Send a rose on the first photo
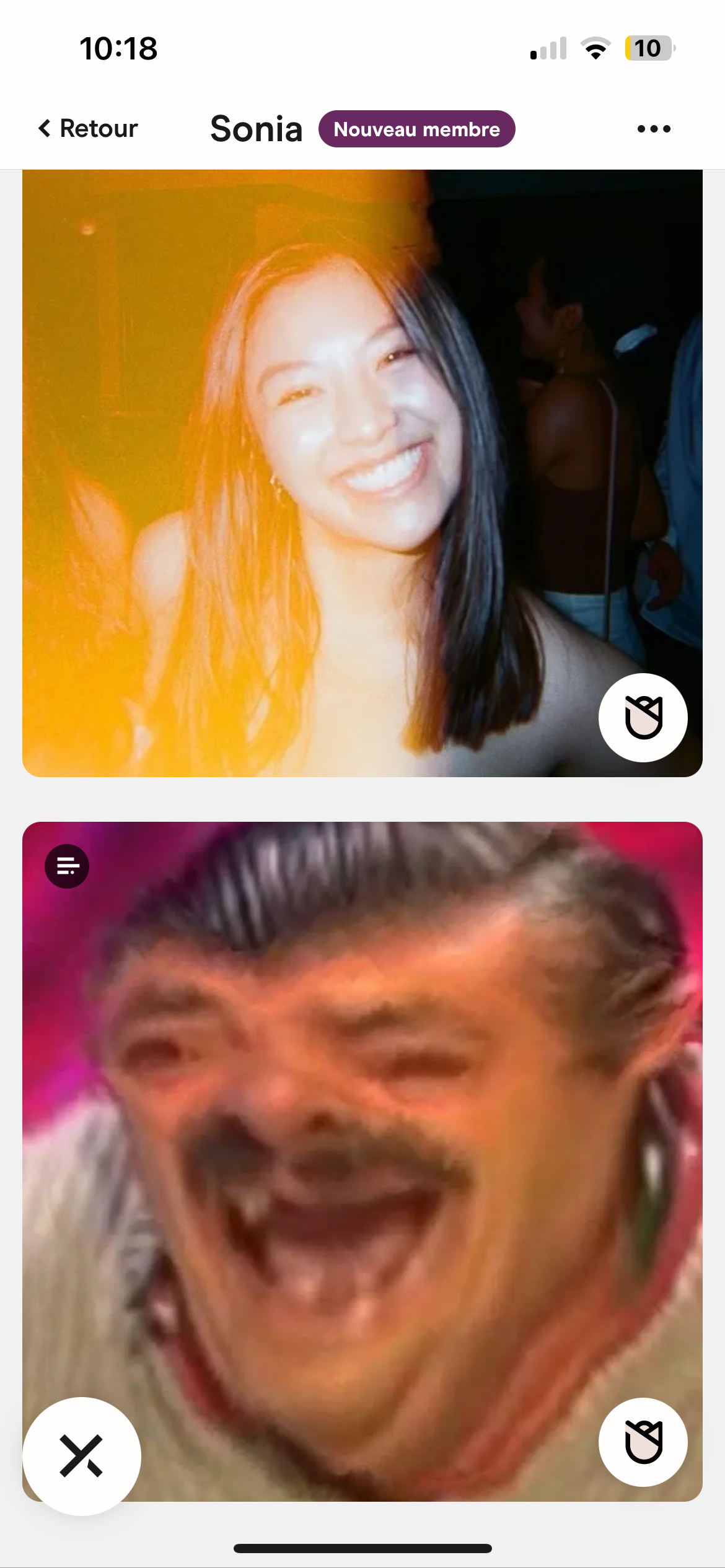This screenshot has width=725, height=1568. (x=643, y=717)
